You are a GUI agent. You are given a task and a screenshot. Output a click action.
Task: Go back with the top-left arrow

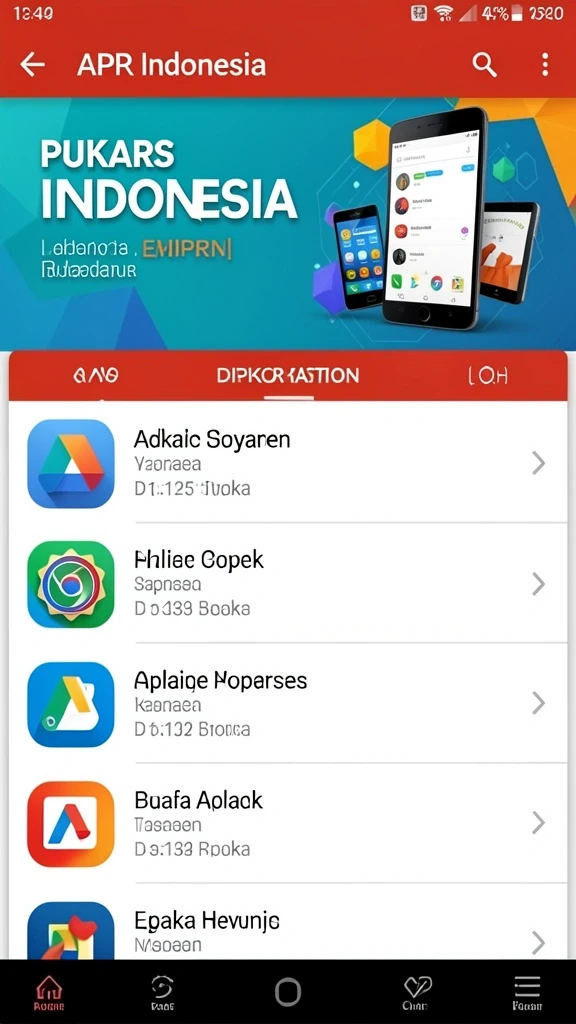(x=32, y=64)
